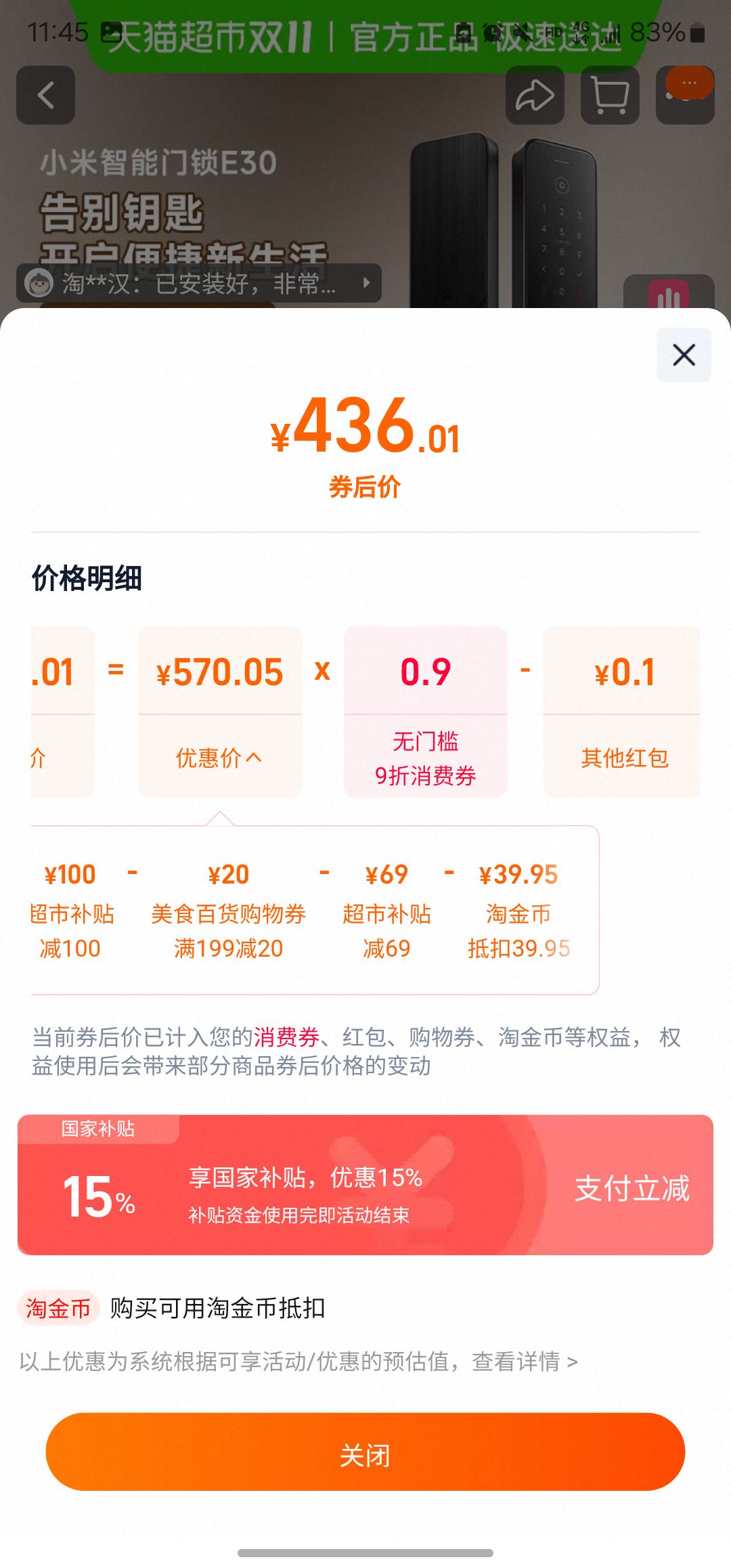Open the share icon at the top
731x1568 pixels.
[x=534, y=95]
